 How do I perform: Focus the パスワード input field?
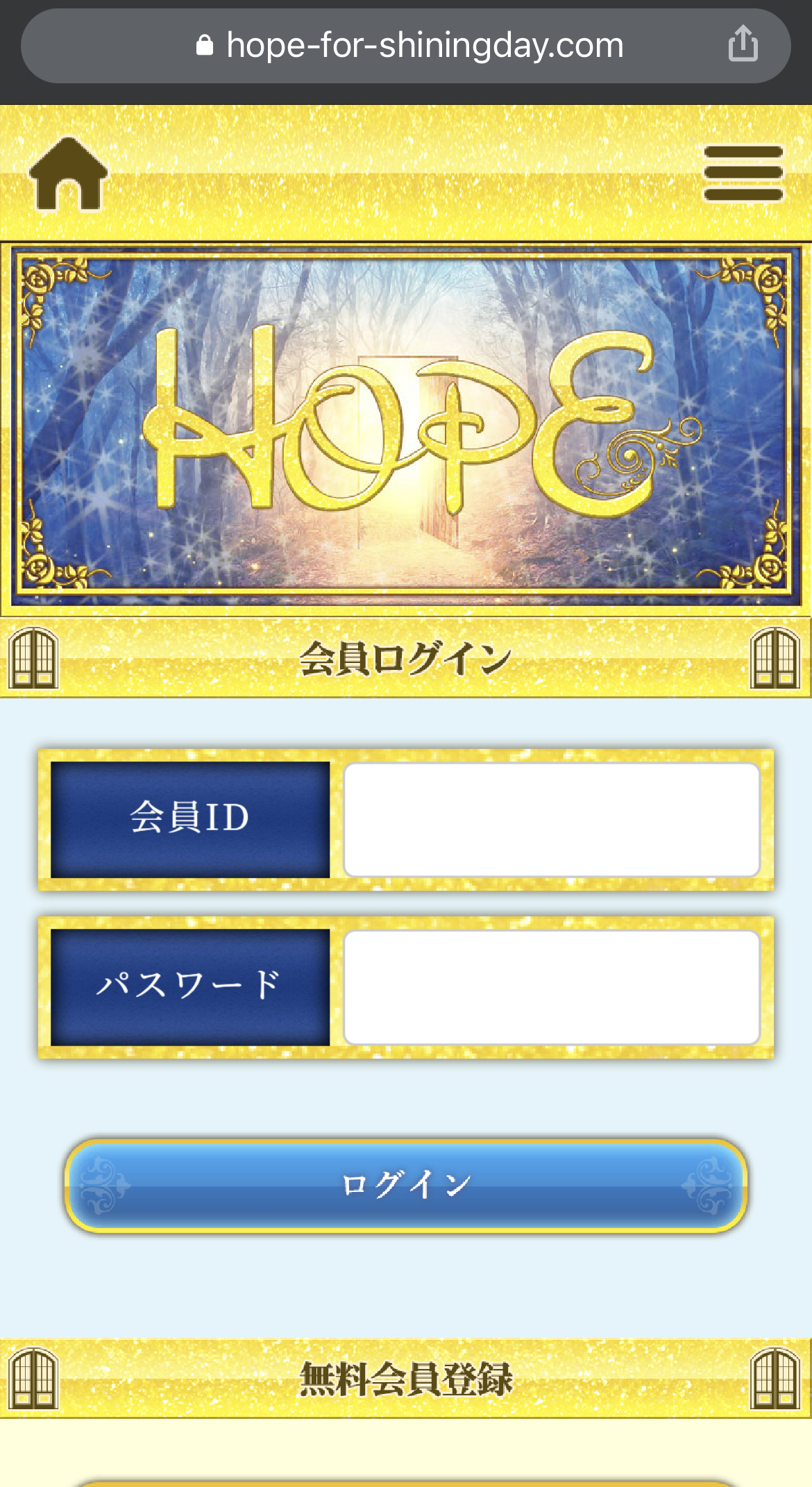(x=552, y=987)
